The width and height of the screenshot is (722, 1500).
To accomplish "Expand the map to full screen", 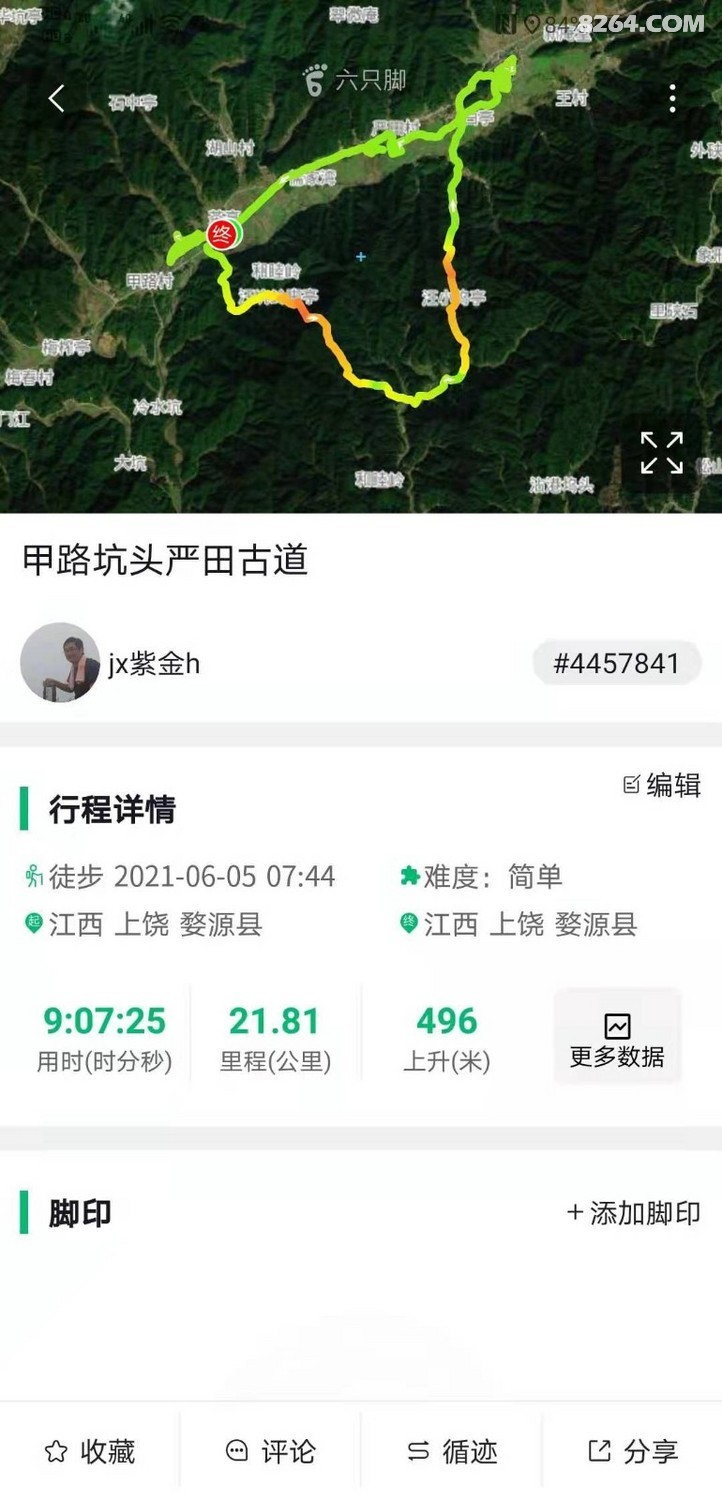I will [x=661, y=452].
